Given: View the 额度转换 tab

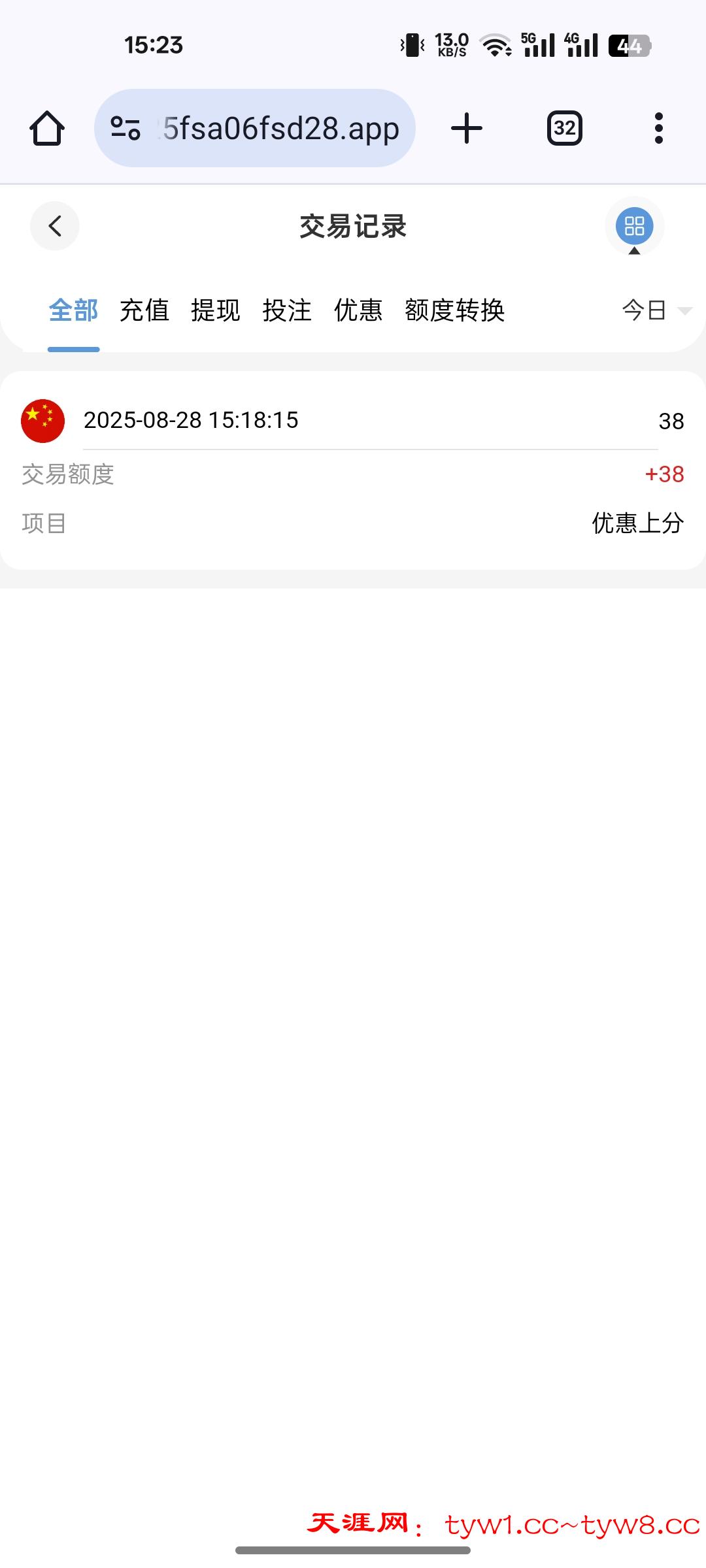Looking at the screenshot, I should point(455,310).
